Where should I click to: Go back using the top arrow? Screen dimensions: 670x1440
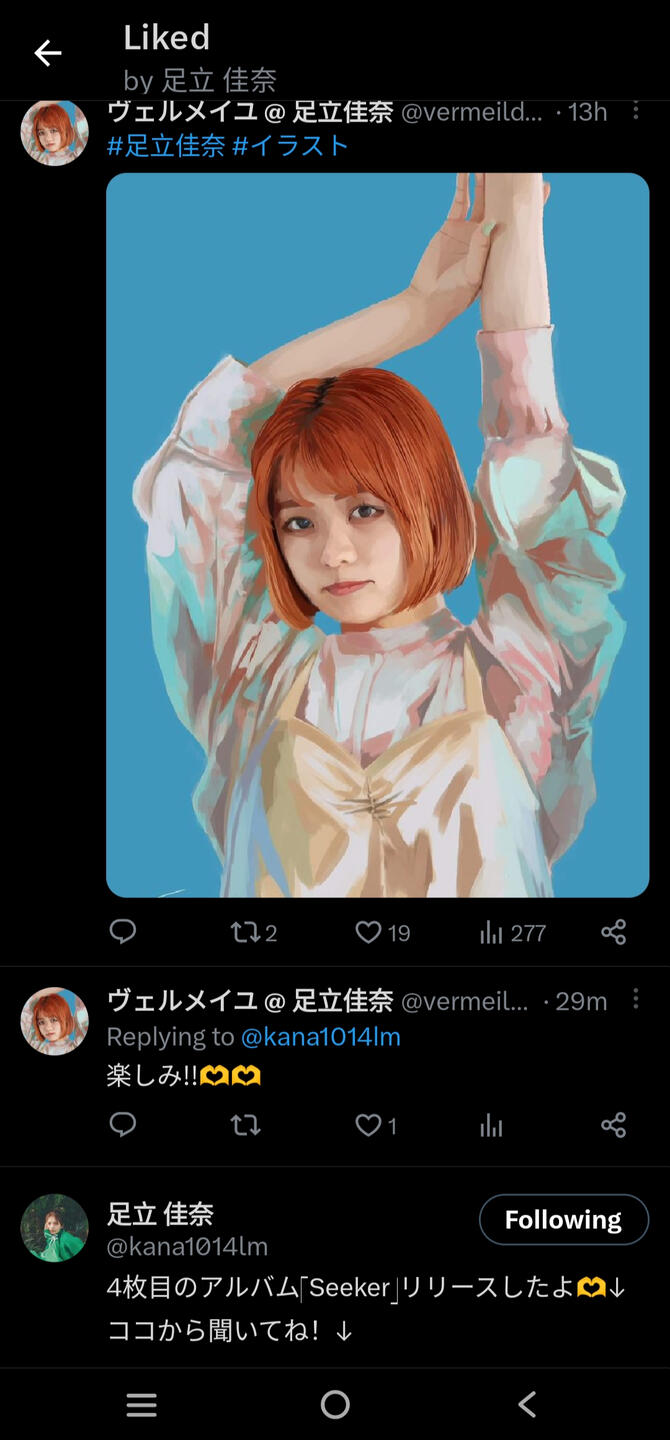pos(47,53)
